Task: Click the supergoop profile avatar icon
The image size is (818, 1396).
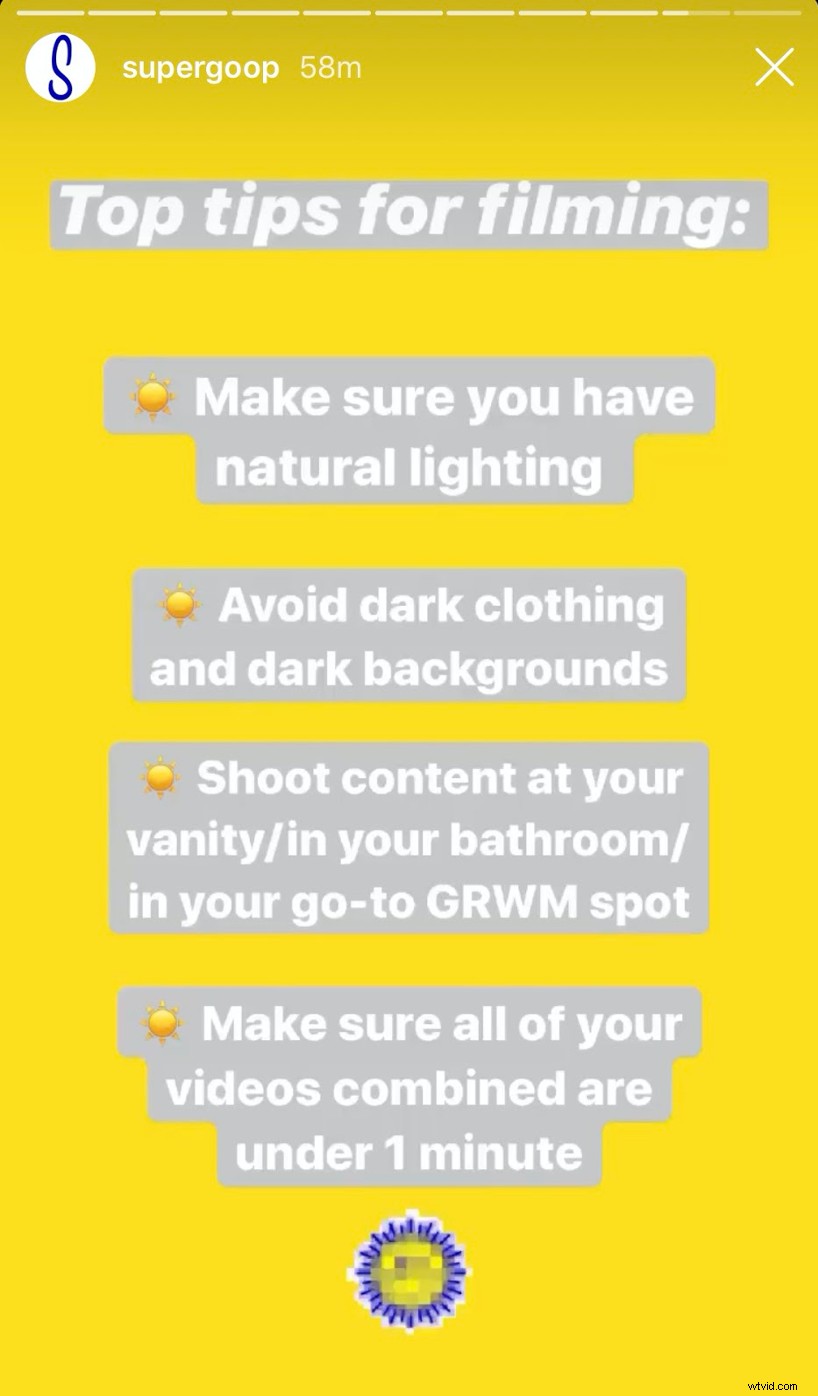Action: [59, 67]
